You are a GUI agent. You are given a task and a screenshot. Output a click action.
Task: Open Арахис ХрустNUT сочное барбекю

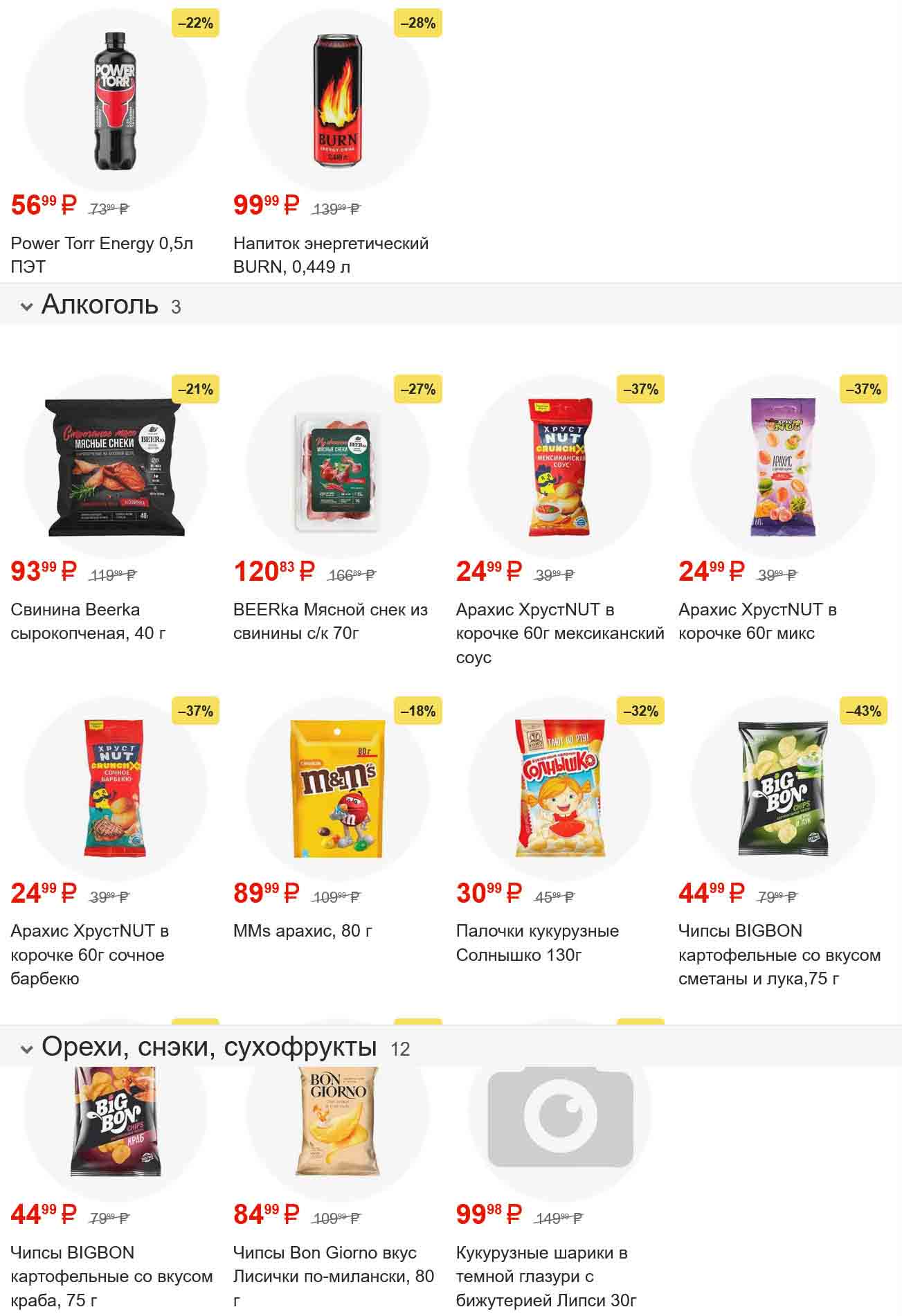116,789
